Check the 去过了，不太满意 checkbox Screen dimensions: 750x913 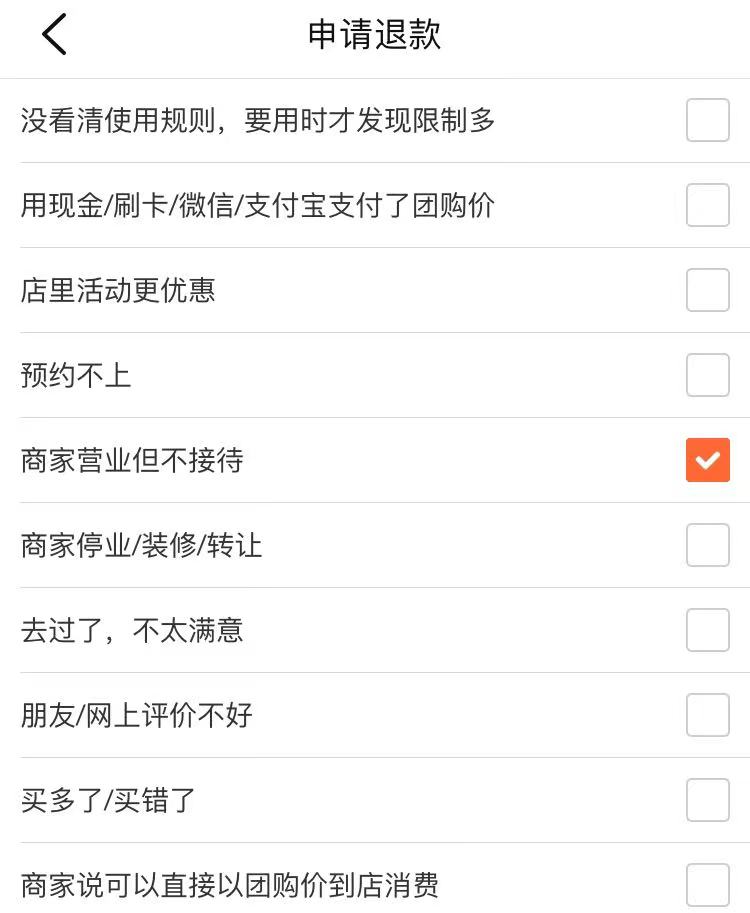click(x=707, y=630)
